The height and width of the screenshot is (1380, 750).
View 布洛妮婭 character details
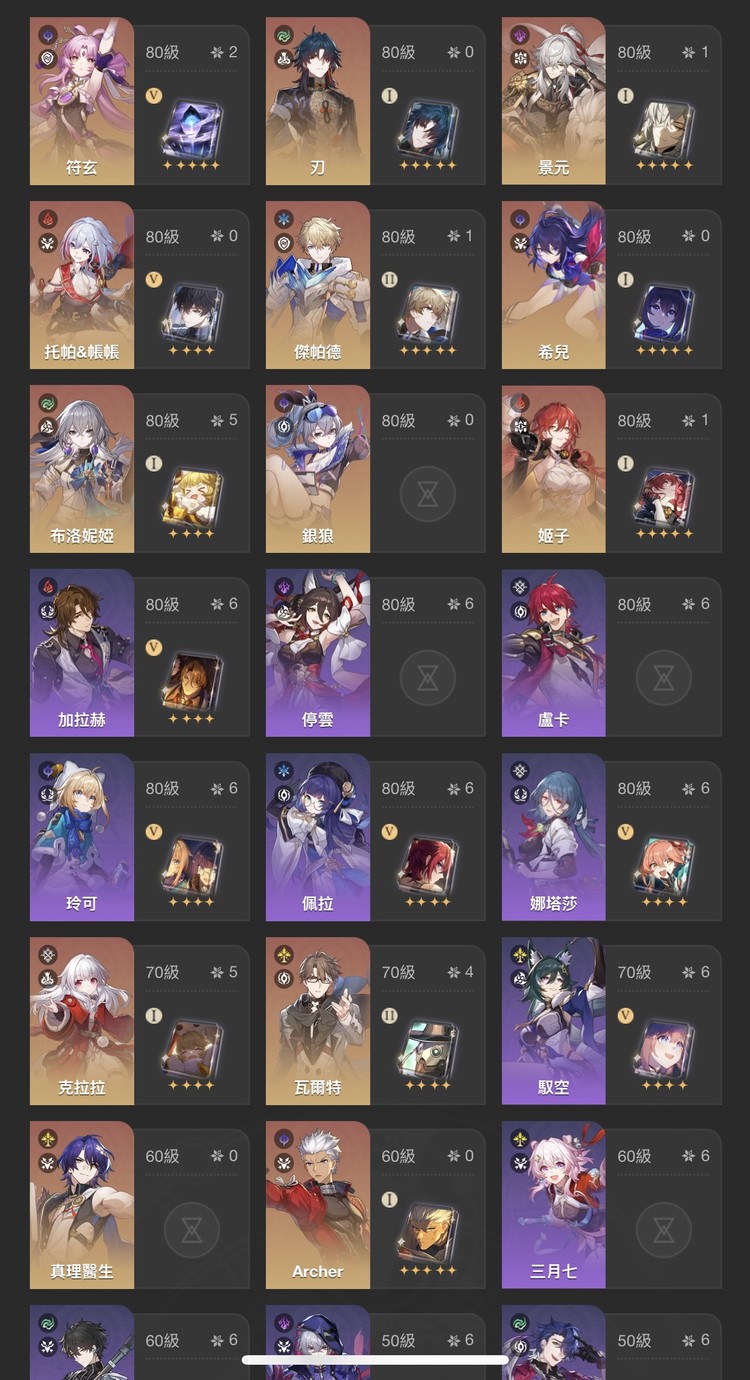point(82,468)
